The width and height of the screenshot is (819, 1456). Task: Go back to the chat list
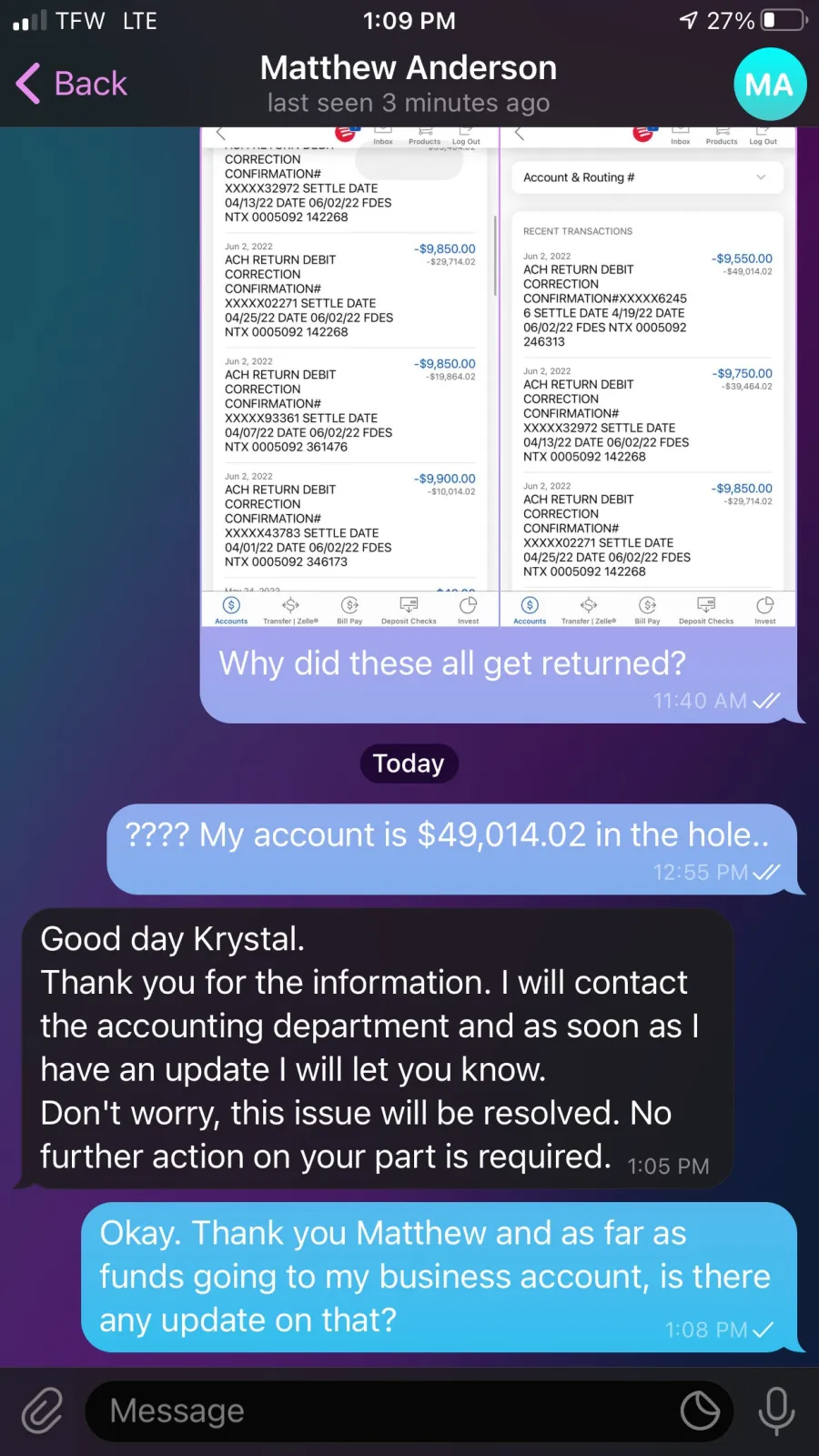tap(71, 84)
